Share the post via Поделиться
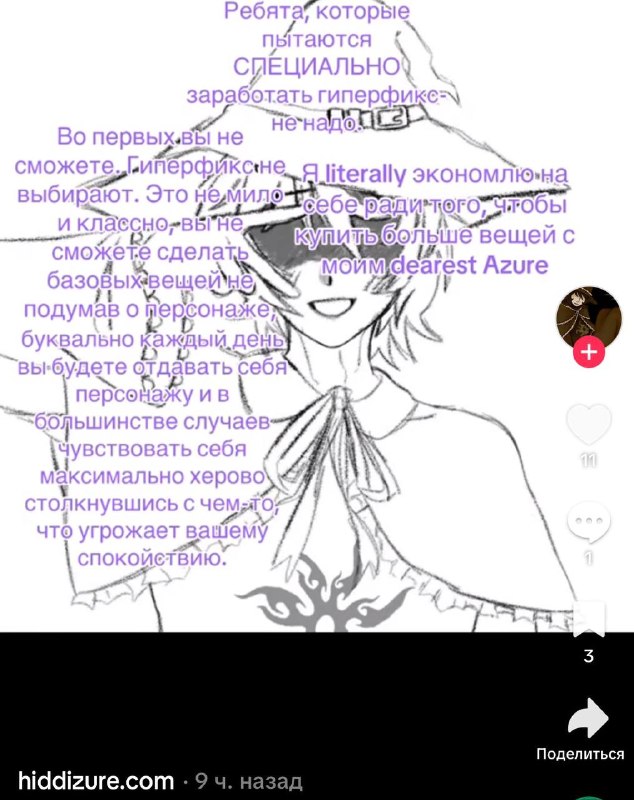634x800 pixels. (588, 717)
